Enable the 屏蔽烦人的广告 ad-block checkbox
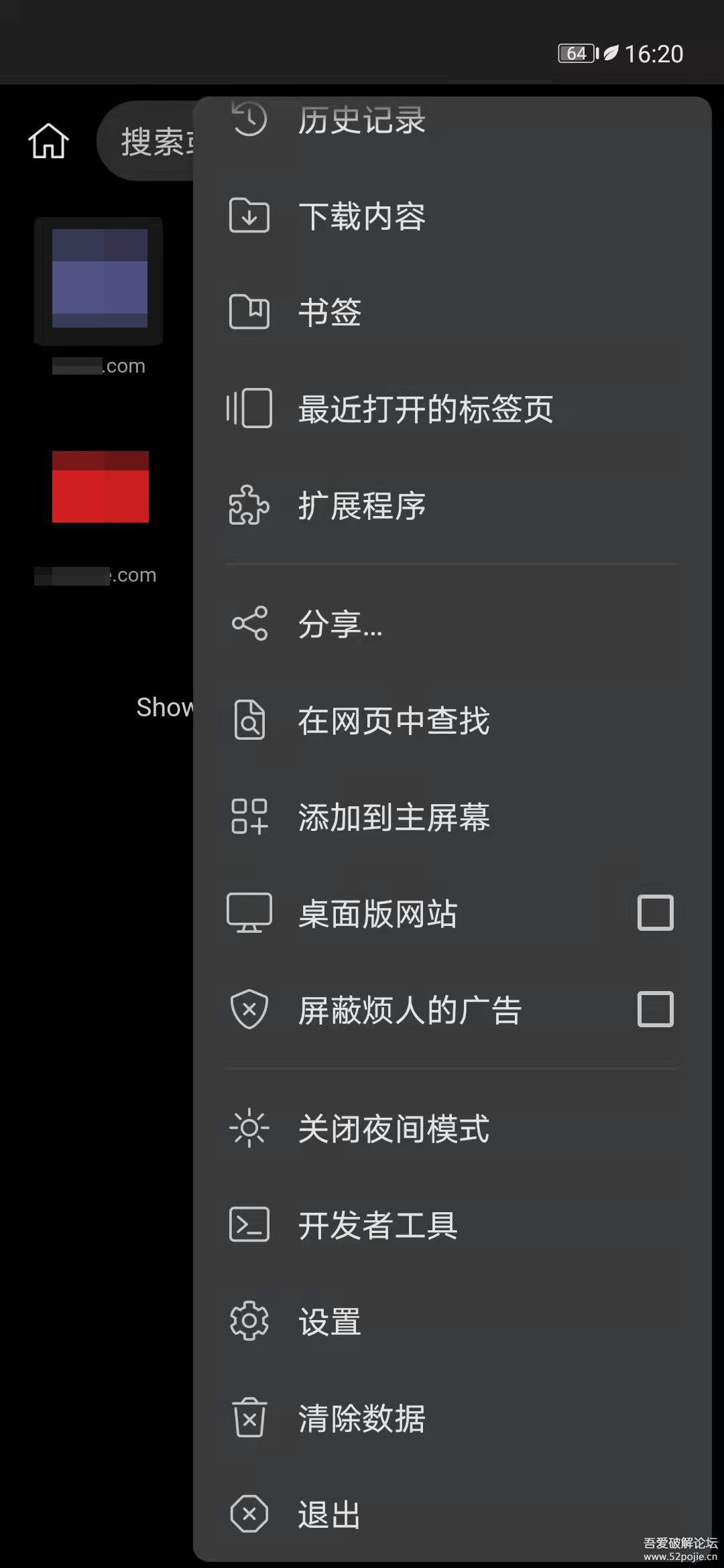The width and height of the screenshot is (724, 1568). point(655,1010)
